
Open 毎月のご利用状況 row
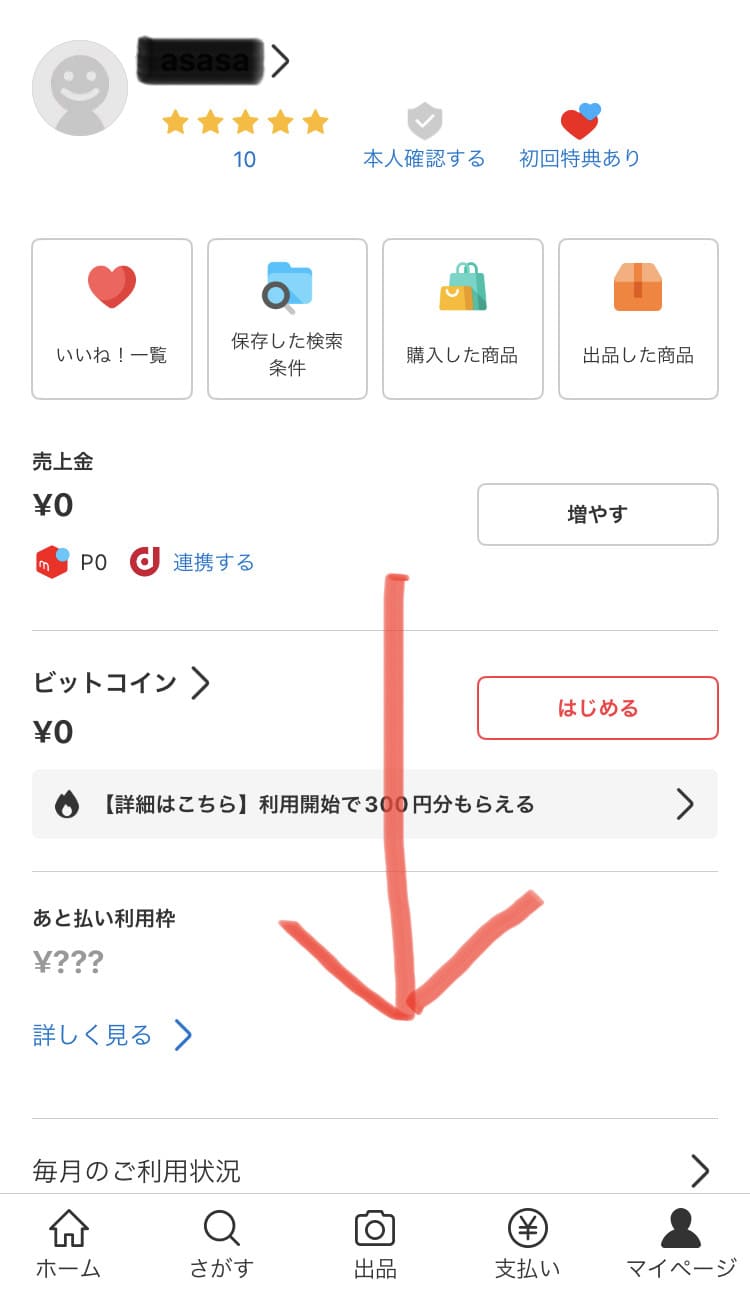(x=374, y=1170)
